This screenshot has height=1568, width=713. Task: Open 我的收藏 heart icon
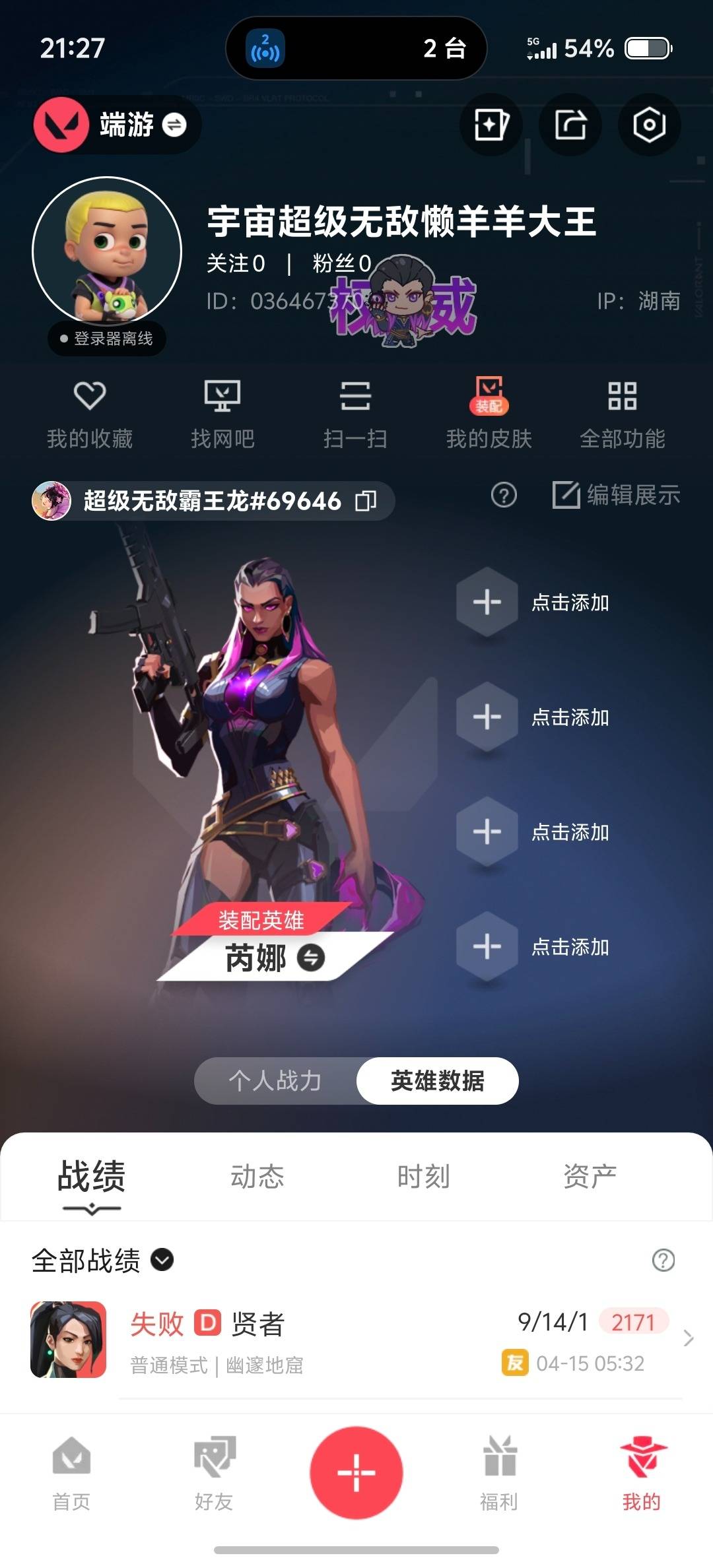91,409
